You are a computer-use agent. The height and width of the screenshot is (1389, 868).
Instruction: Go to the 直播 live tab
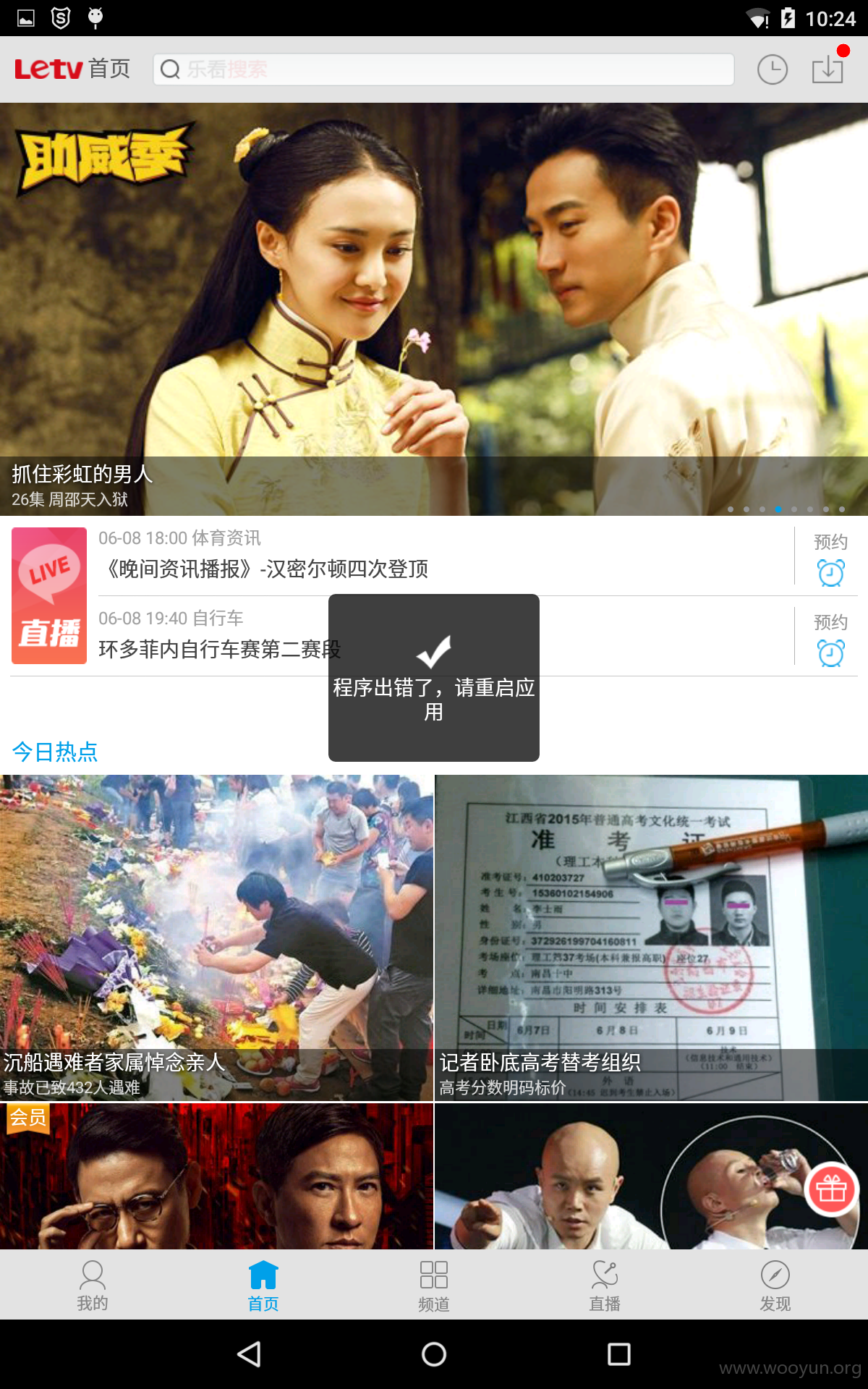[x=605, y=1286]
